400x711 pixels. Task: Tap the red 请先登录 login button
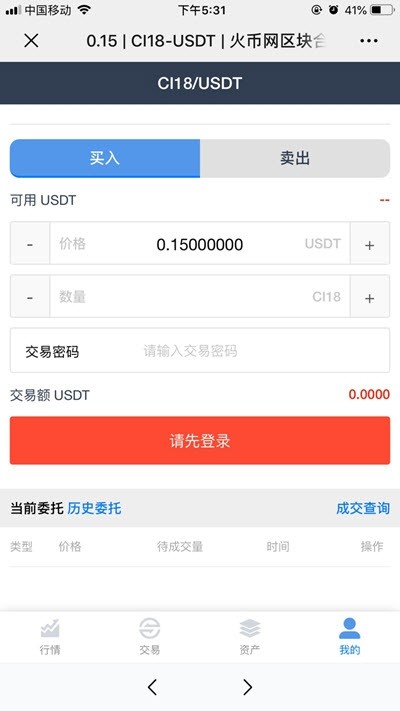200,440
